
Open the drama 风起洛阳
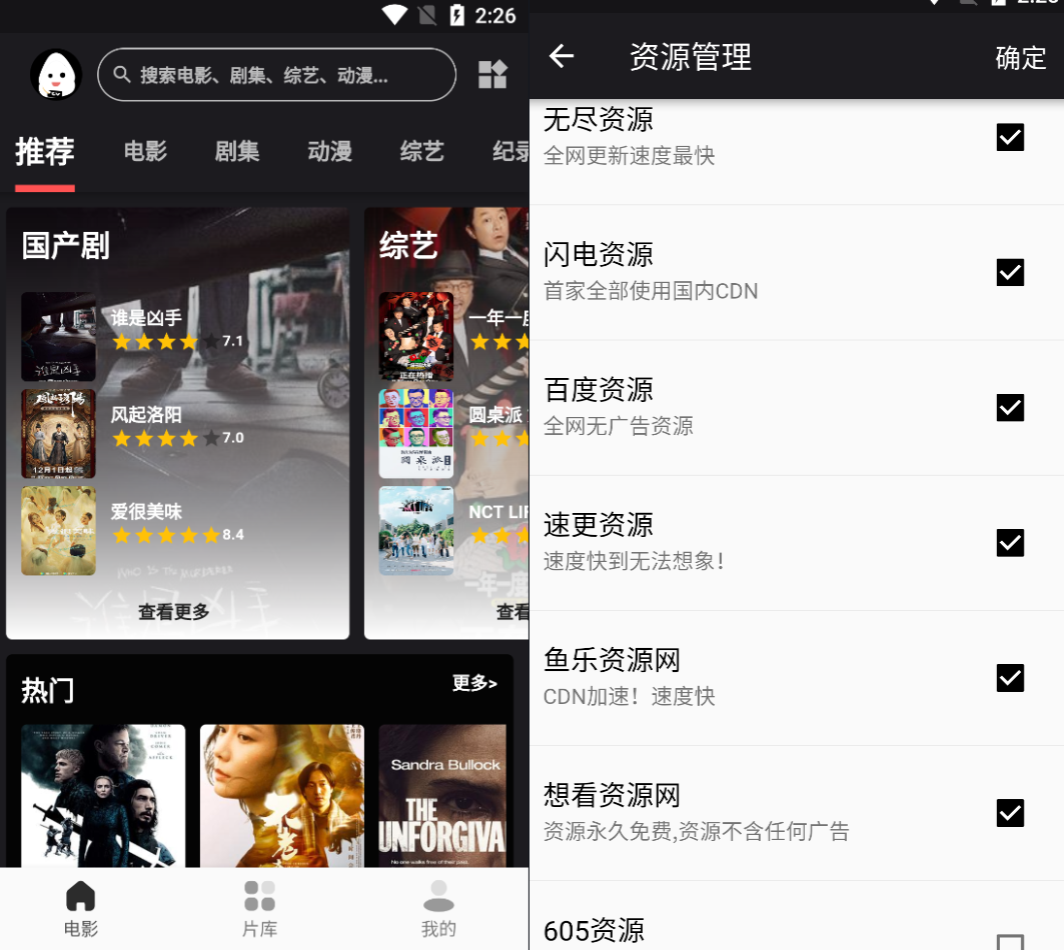(146, 415)
